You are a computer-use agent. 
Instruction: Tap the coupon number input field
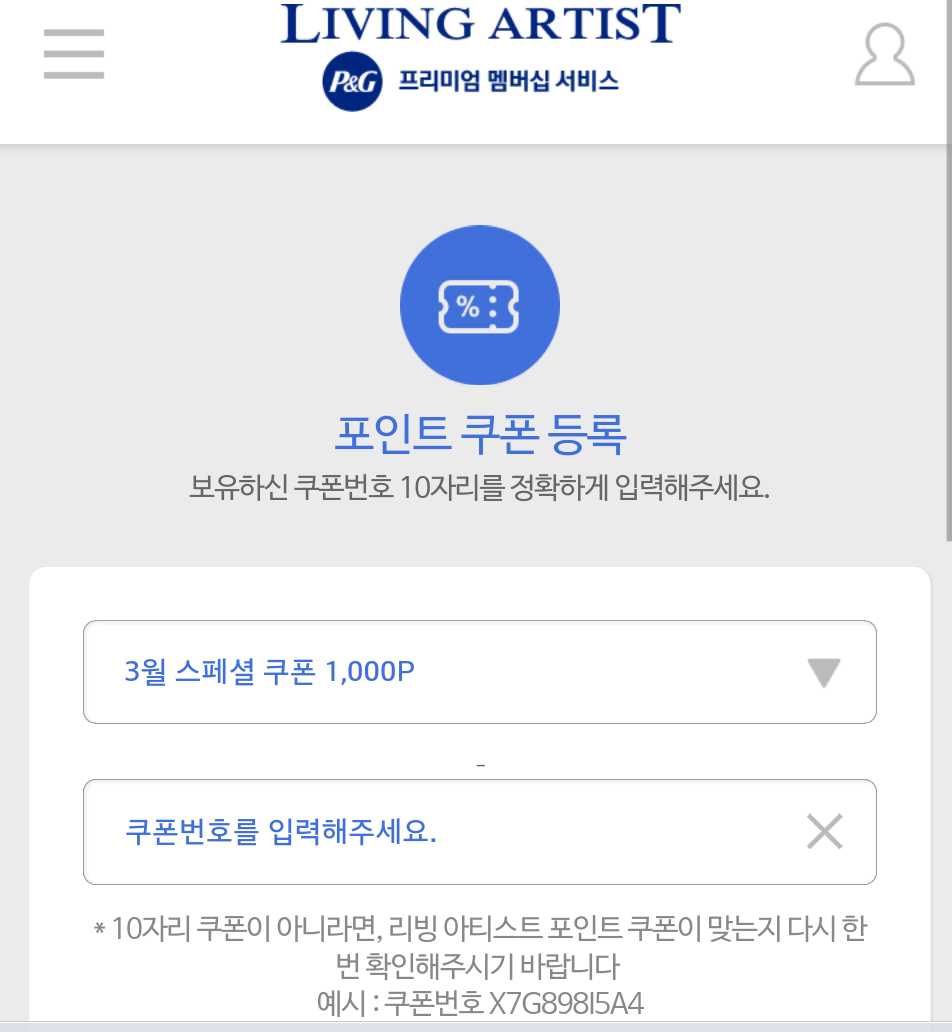point(479,832)
